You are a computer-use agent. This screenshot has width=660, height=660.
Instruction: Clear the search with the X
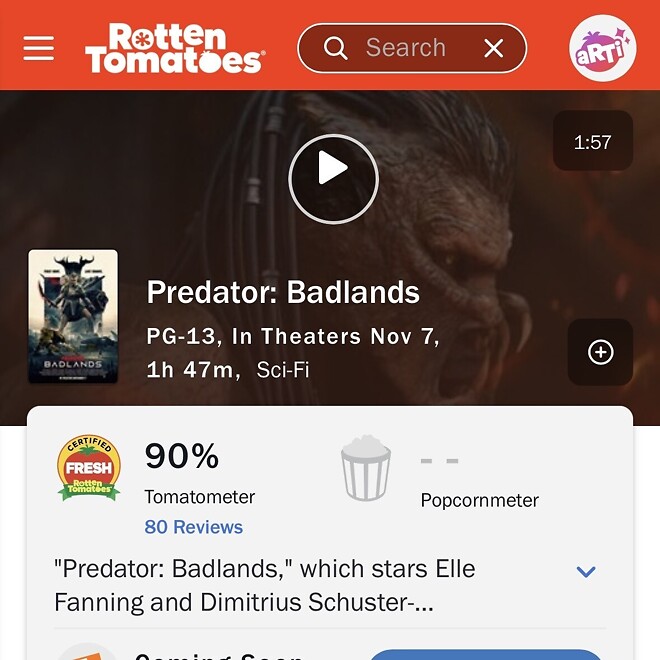click(494, 48)
